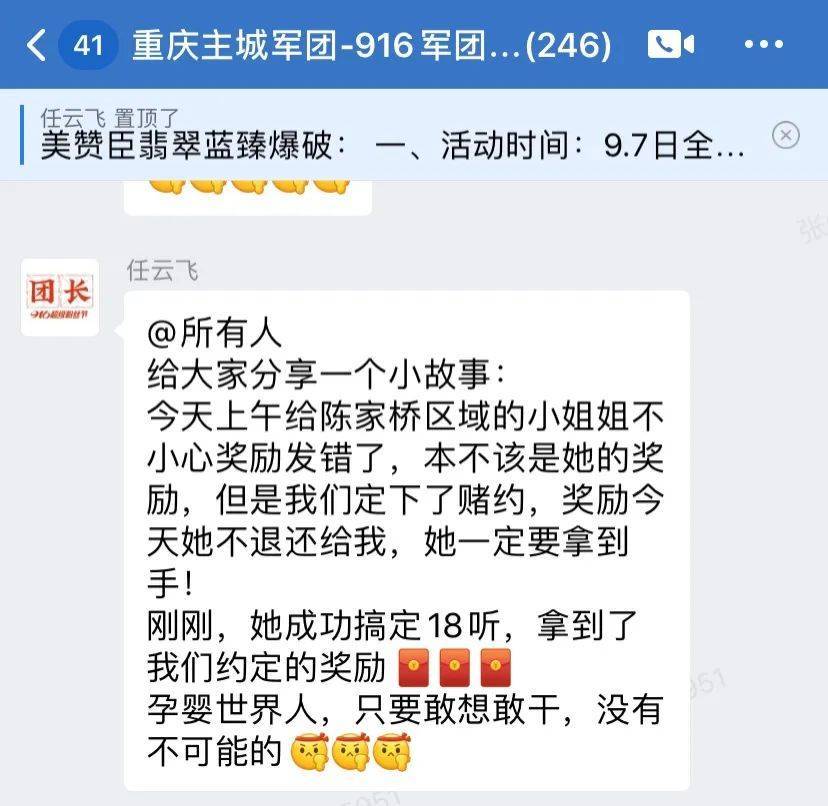Start a video call in the group
This screenshot has height=806, width=828.
[671, 45]
